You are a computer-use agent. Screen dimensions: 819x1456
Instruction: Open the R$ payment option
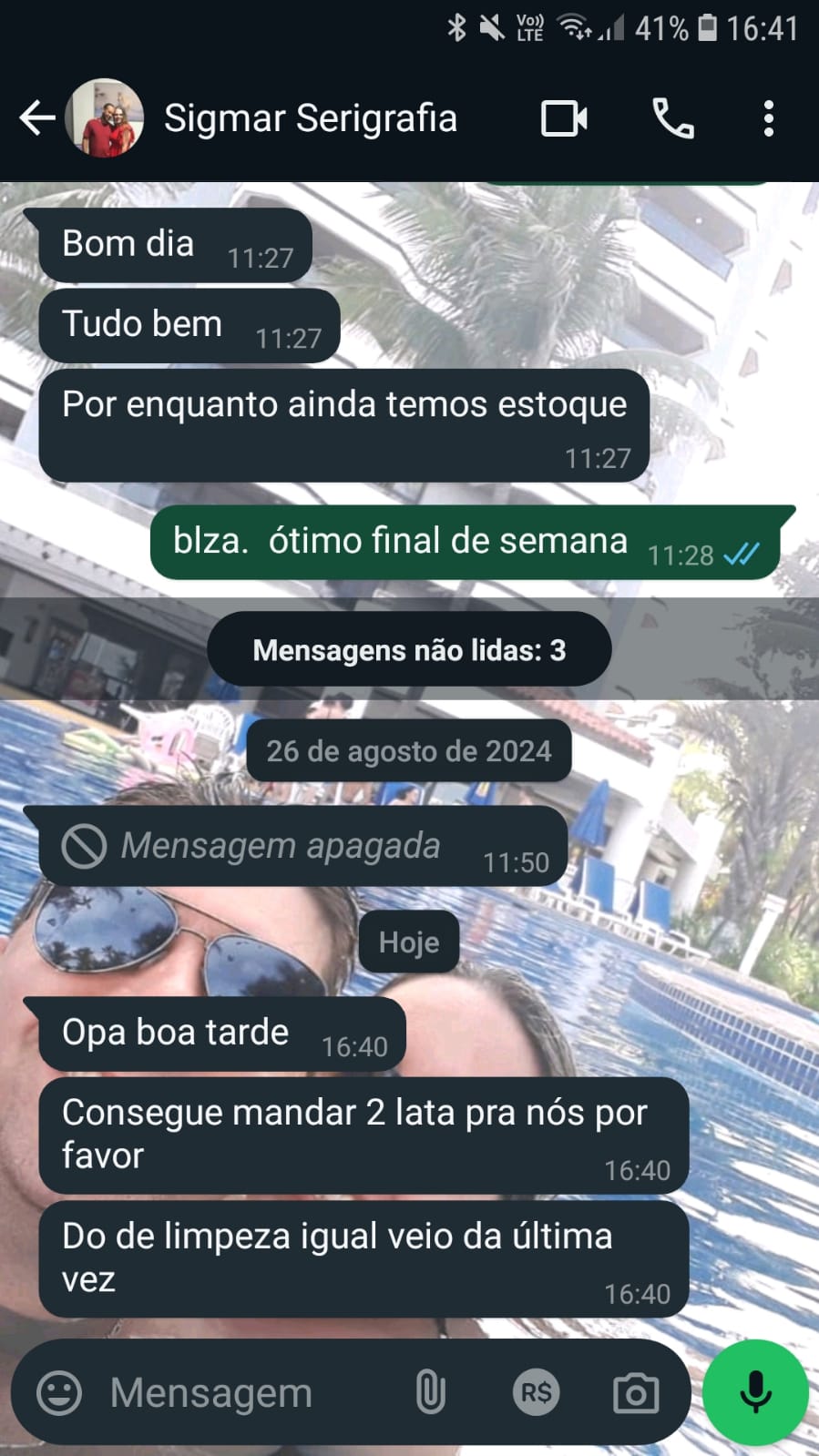coord(536,1392)
